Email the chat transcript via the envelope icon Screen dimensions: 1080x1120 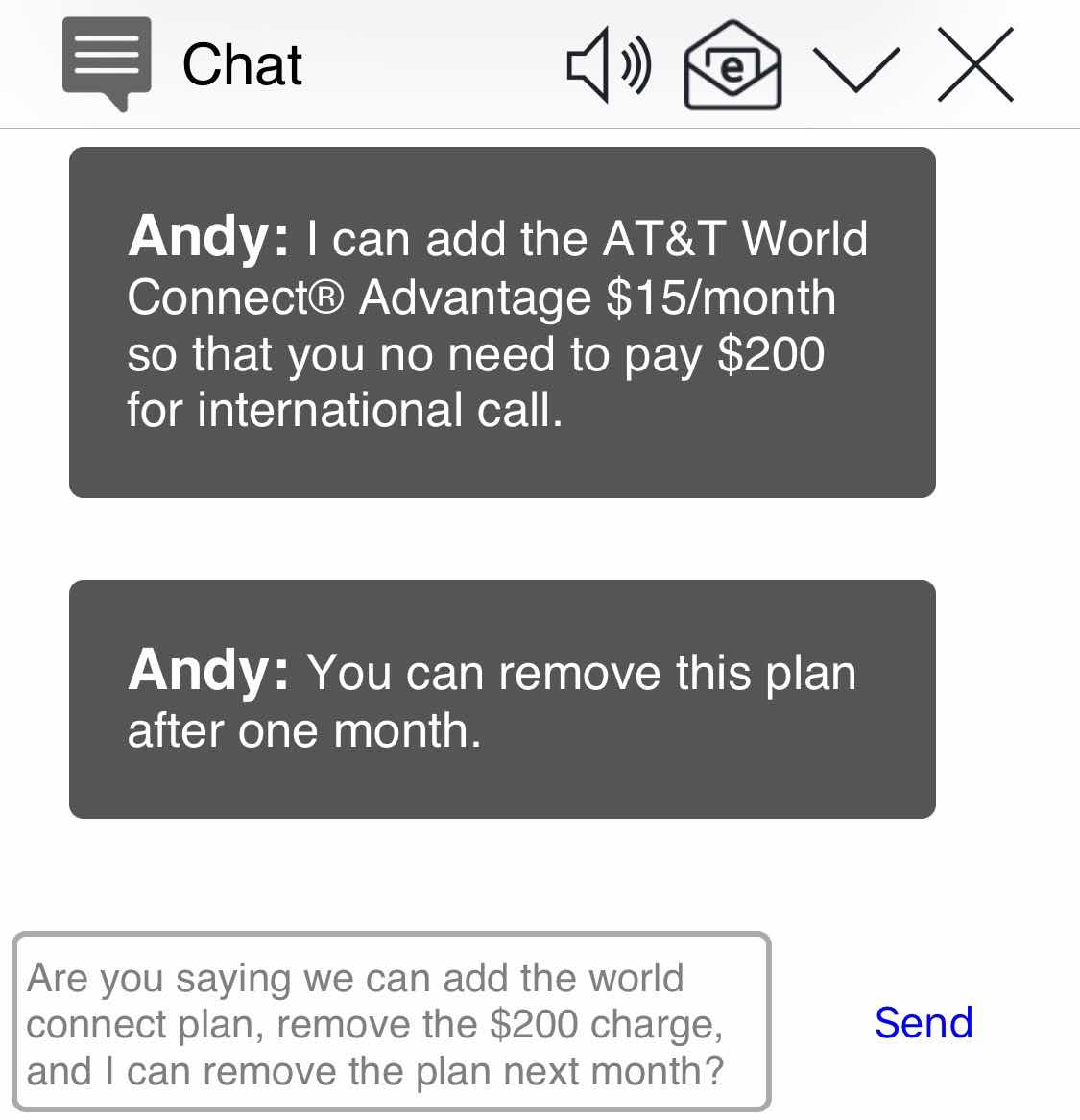coord(732,65)
